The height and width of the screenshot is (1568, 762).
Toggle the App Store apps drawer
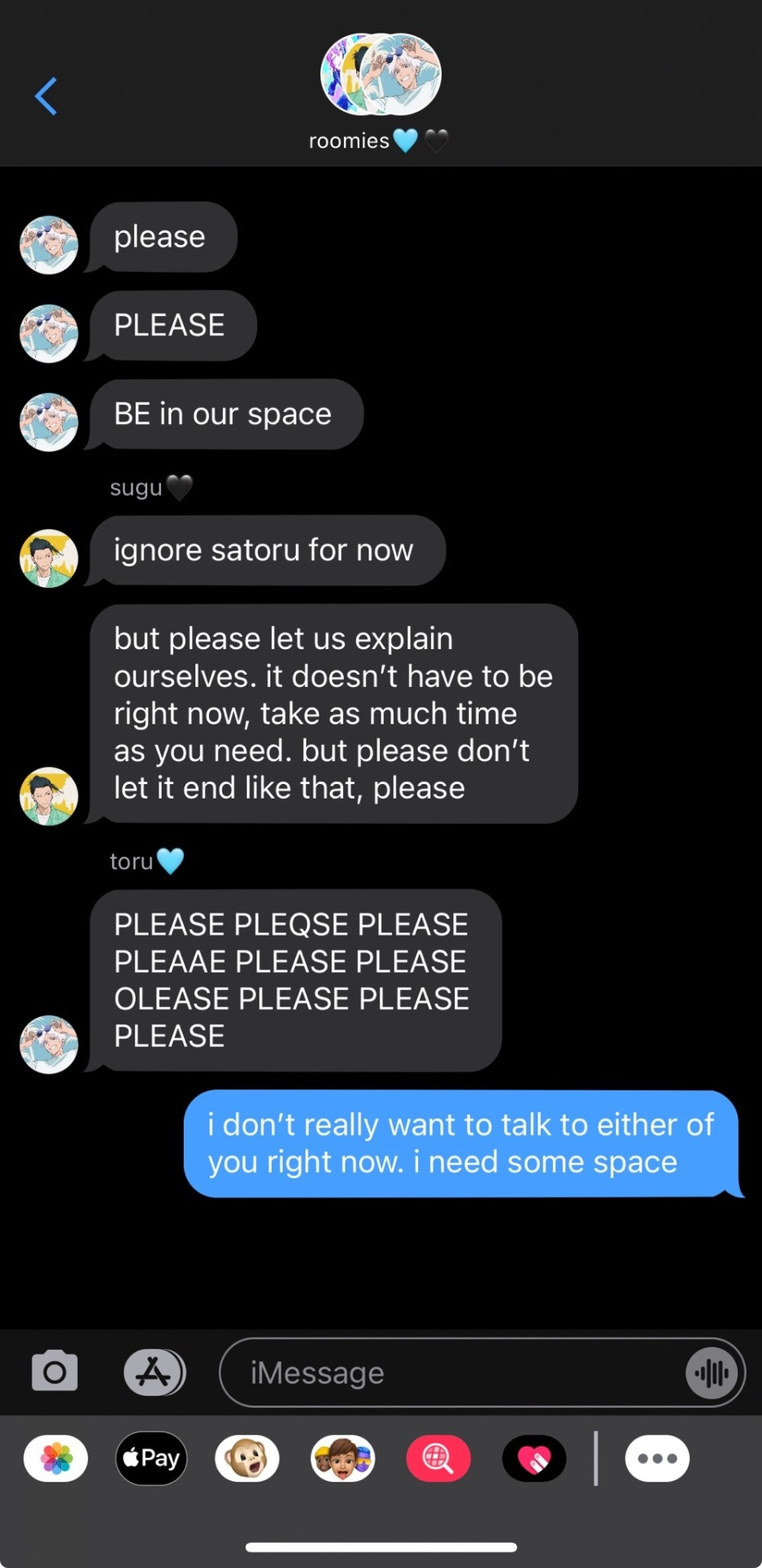[154, 1372]
